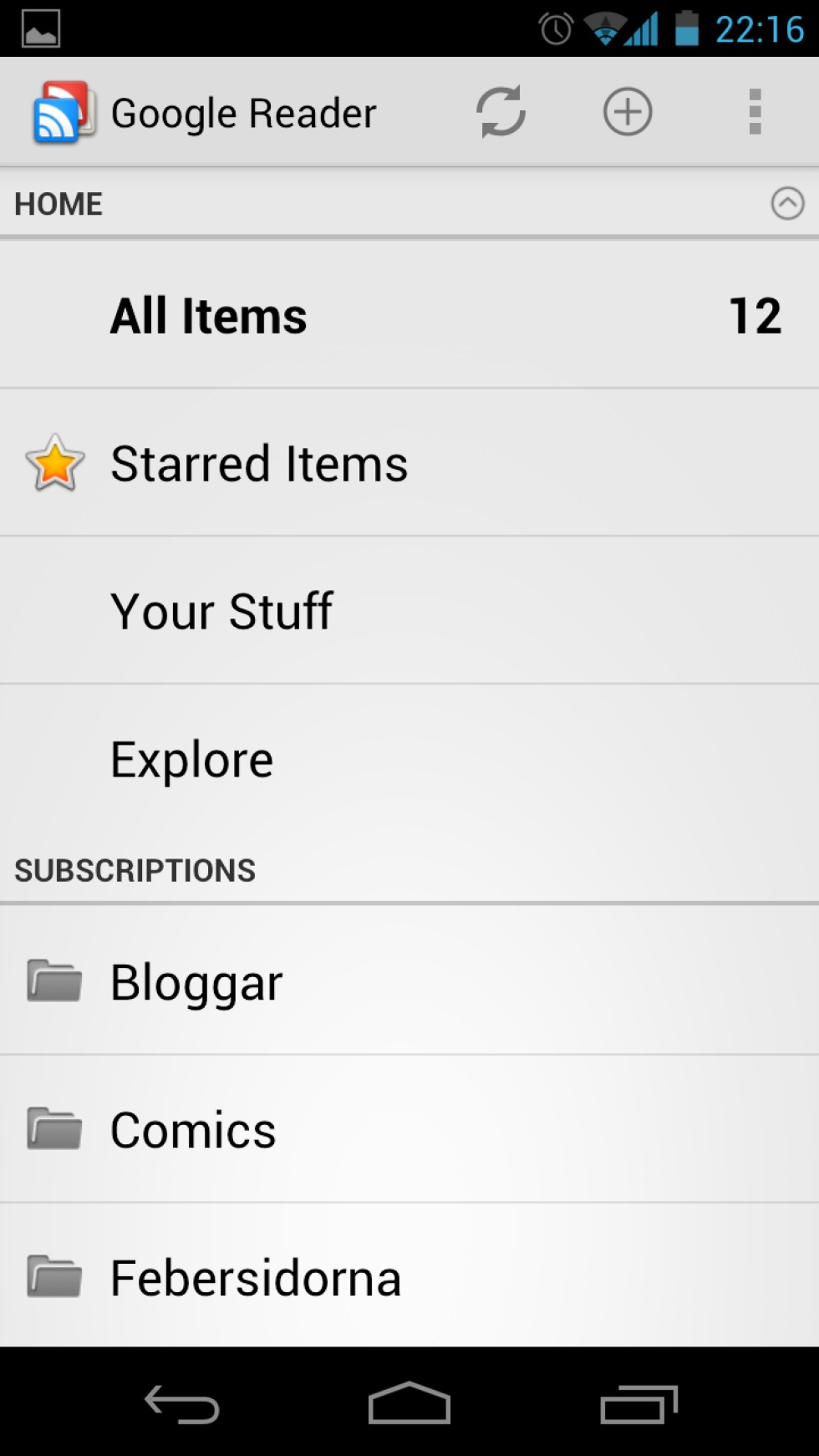Open All Items
The height and width of the screenshot is (1456, 819).
(x=409, y=315)
